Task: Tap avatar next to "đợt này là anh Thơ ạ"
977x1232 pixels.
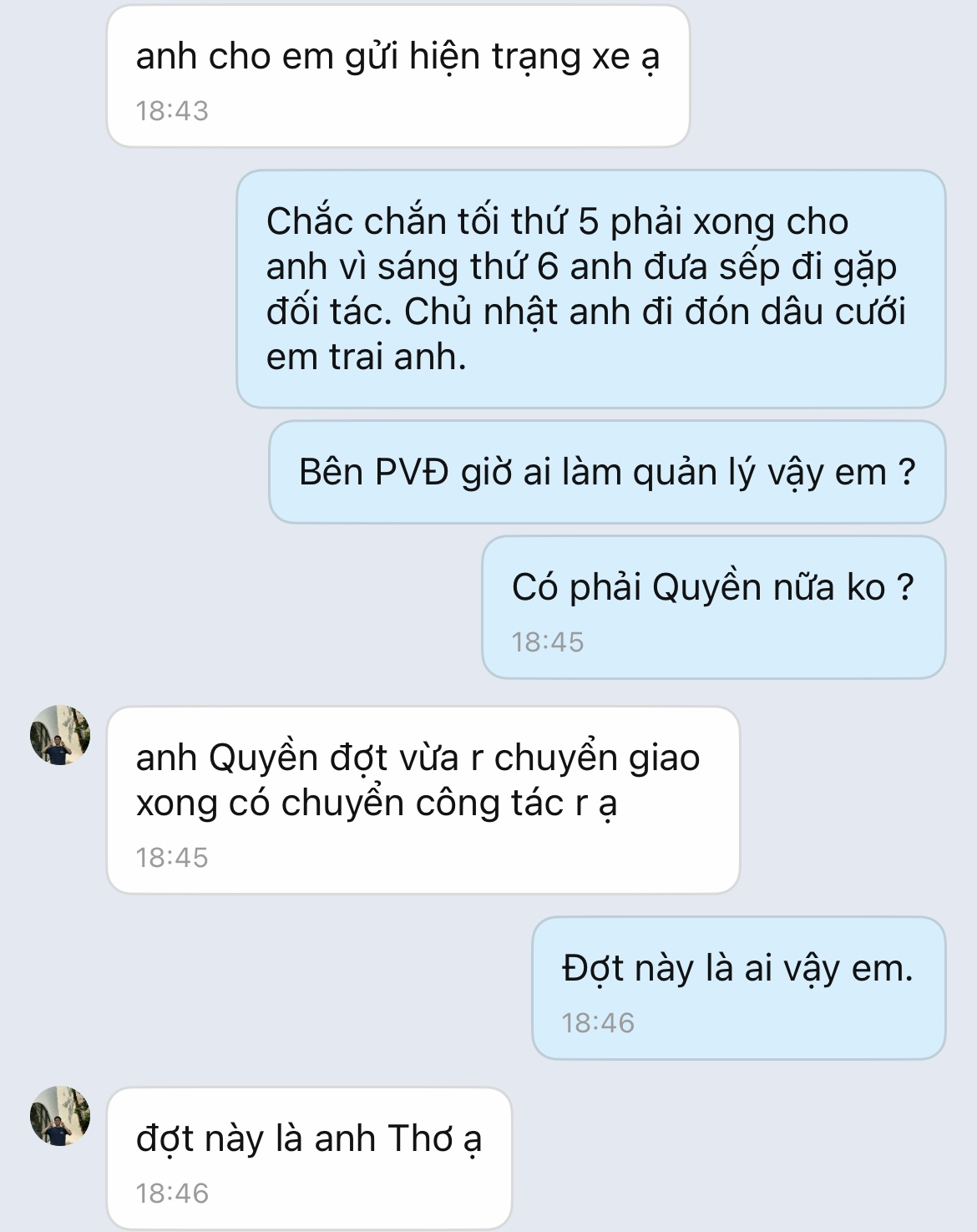Action: (60, 1116)
